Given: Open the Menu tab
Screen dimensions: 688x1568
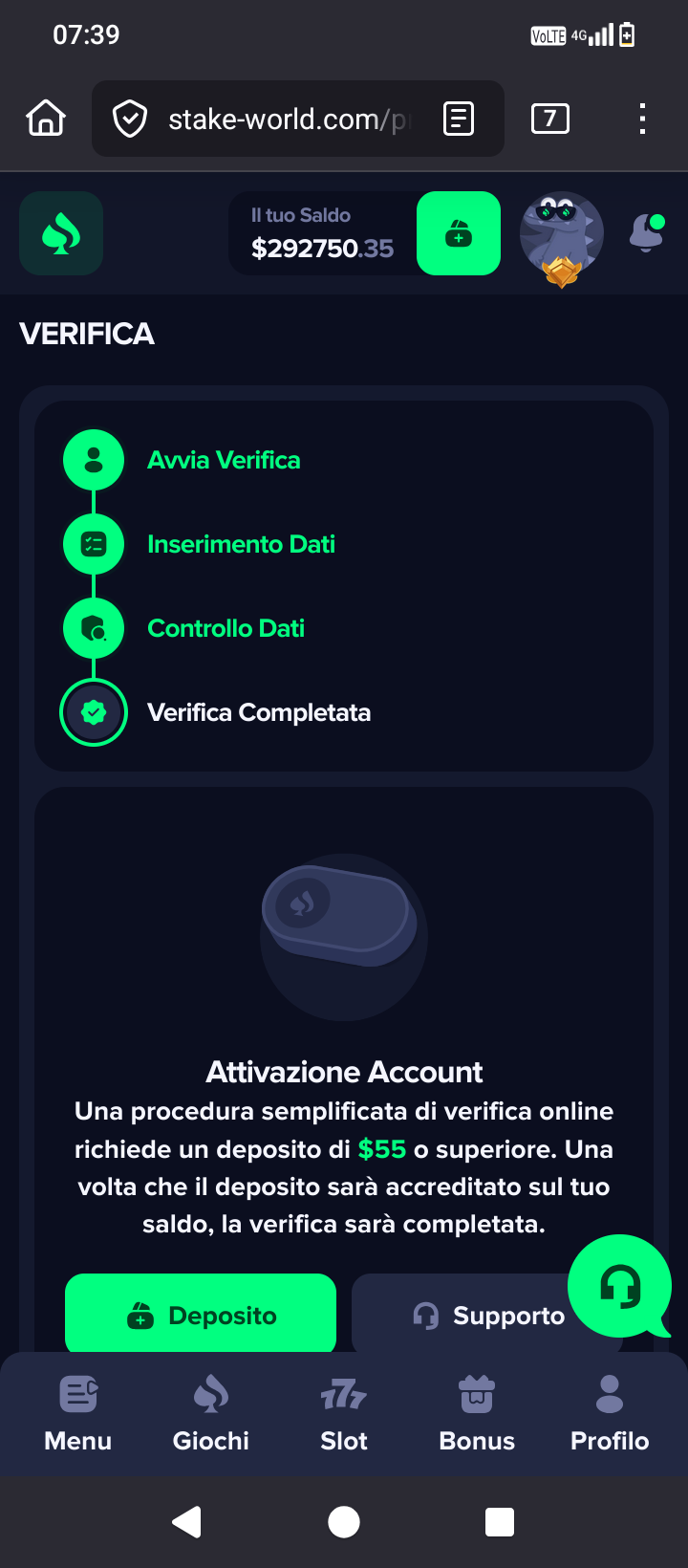Looking at the screenshot, I should coord(78,1413).
